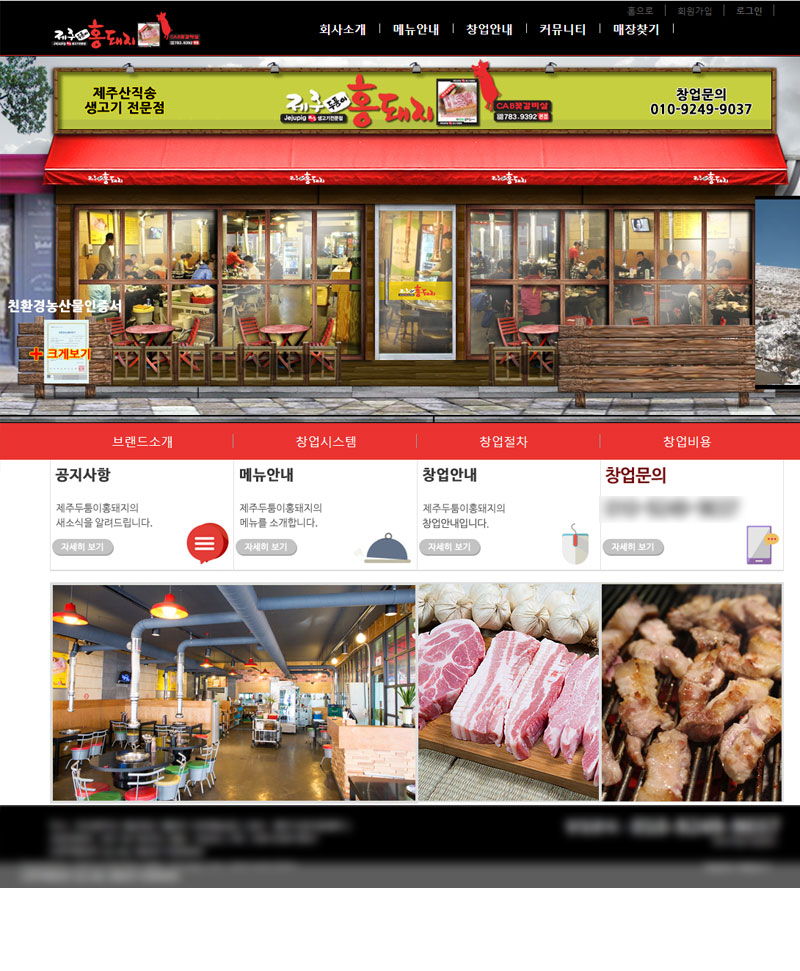The image size is (800, 971).
Task: Open the top 메뉴안내 menu
Action: point(415,29)
